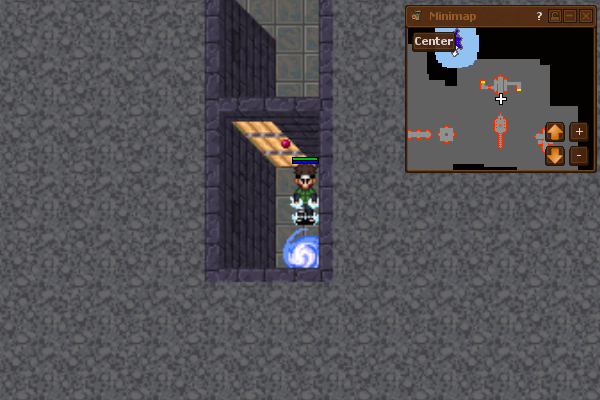Viewport: 600px width, 400px height.
Task: Zoom in the minimap with plus
Action: coord(579,132)
